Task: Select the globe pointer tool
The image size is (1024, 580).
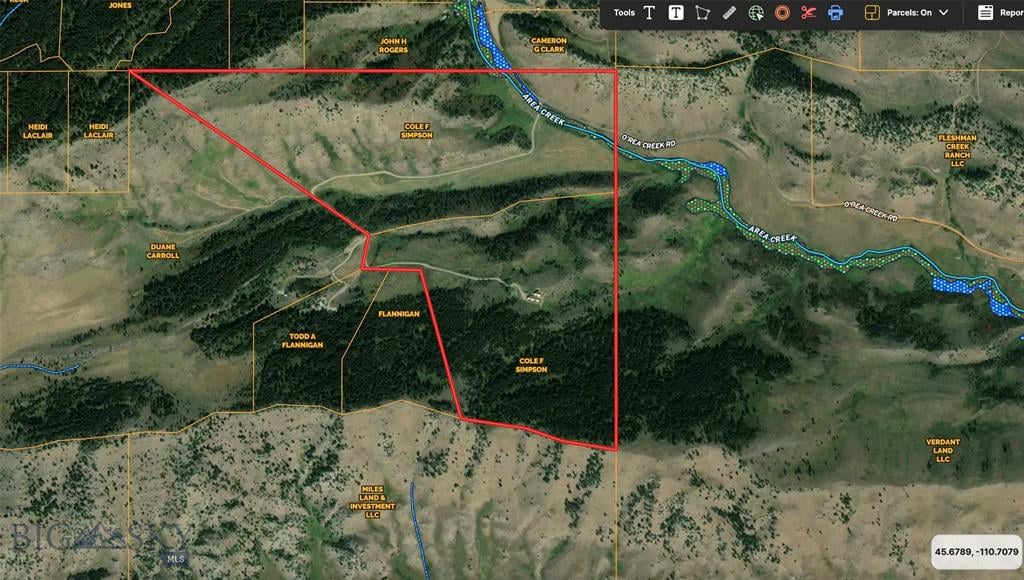Action: 756,13
